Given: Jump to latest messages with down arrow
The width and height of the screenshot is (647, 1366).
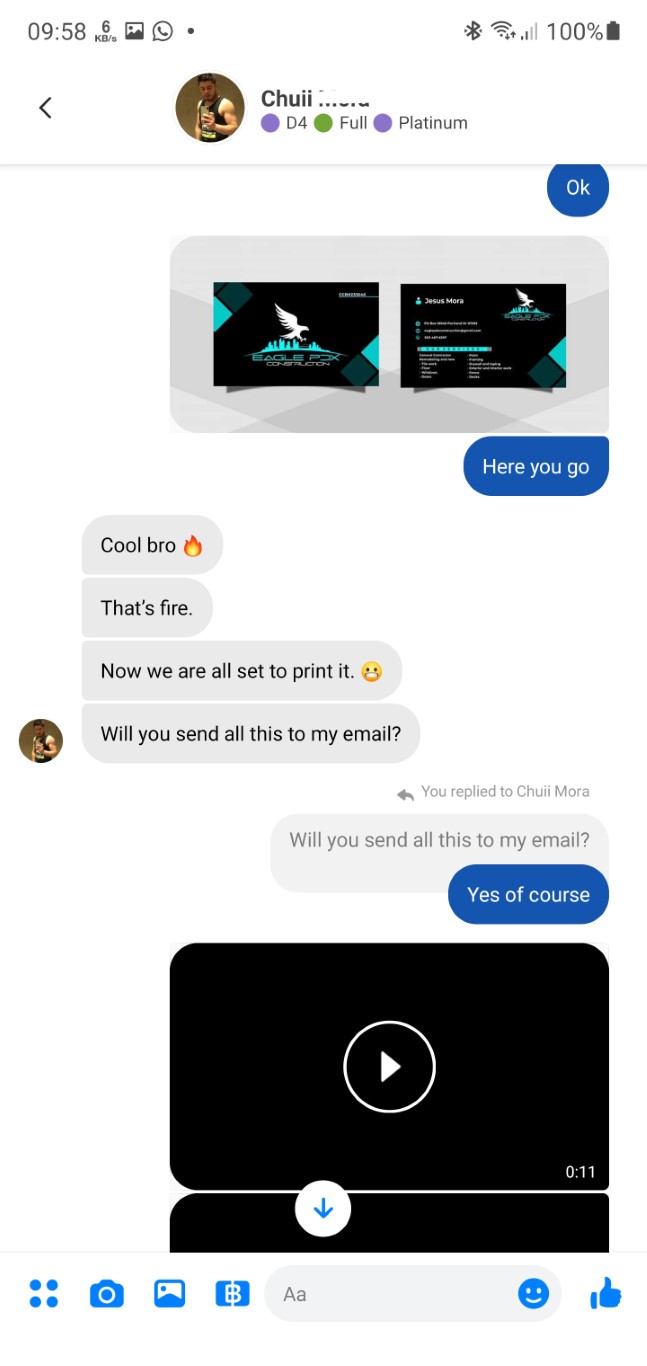Looking at the screenshot, I should point(323,1208).
